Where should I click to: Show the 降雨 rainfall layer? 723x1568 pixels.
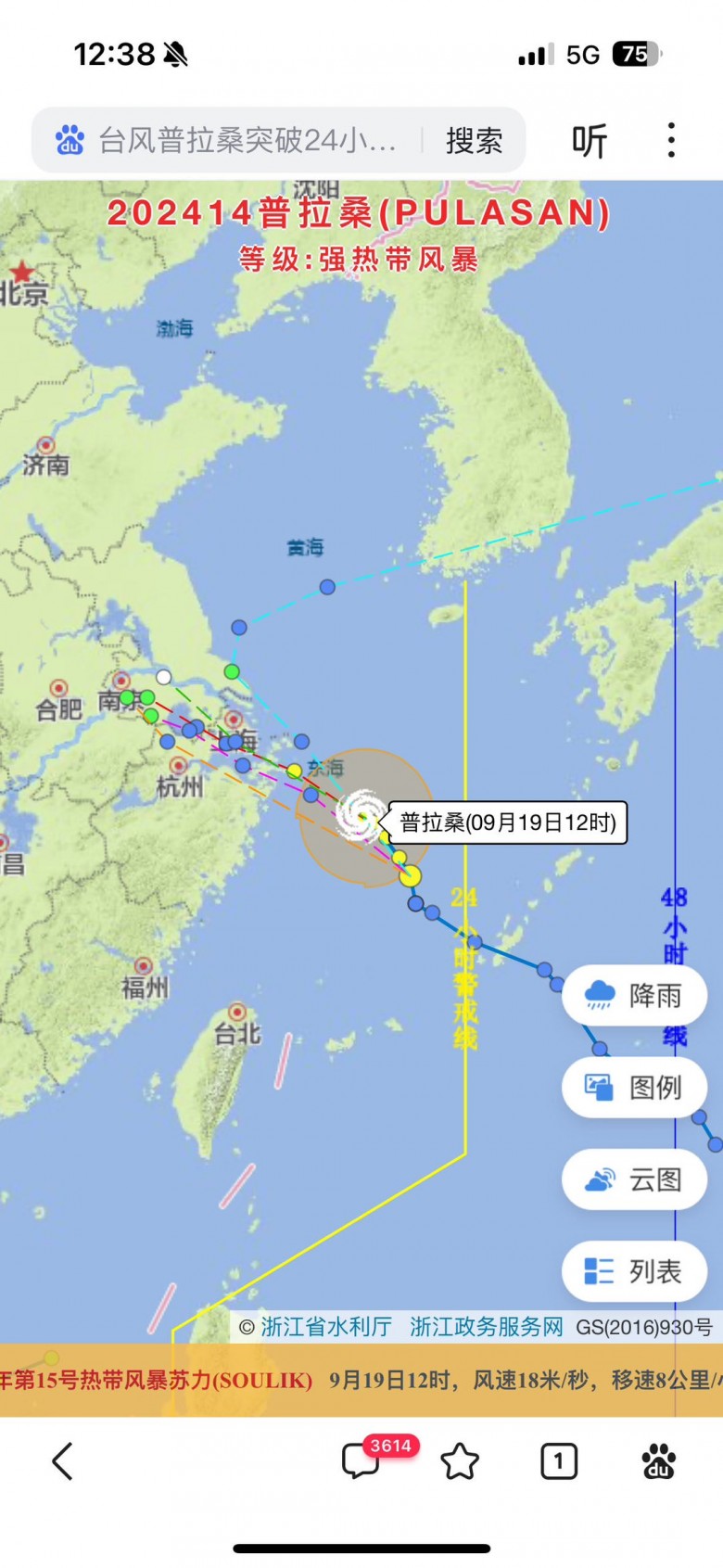coord(635,996)
